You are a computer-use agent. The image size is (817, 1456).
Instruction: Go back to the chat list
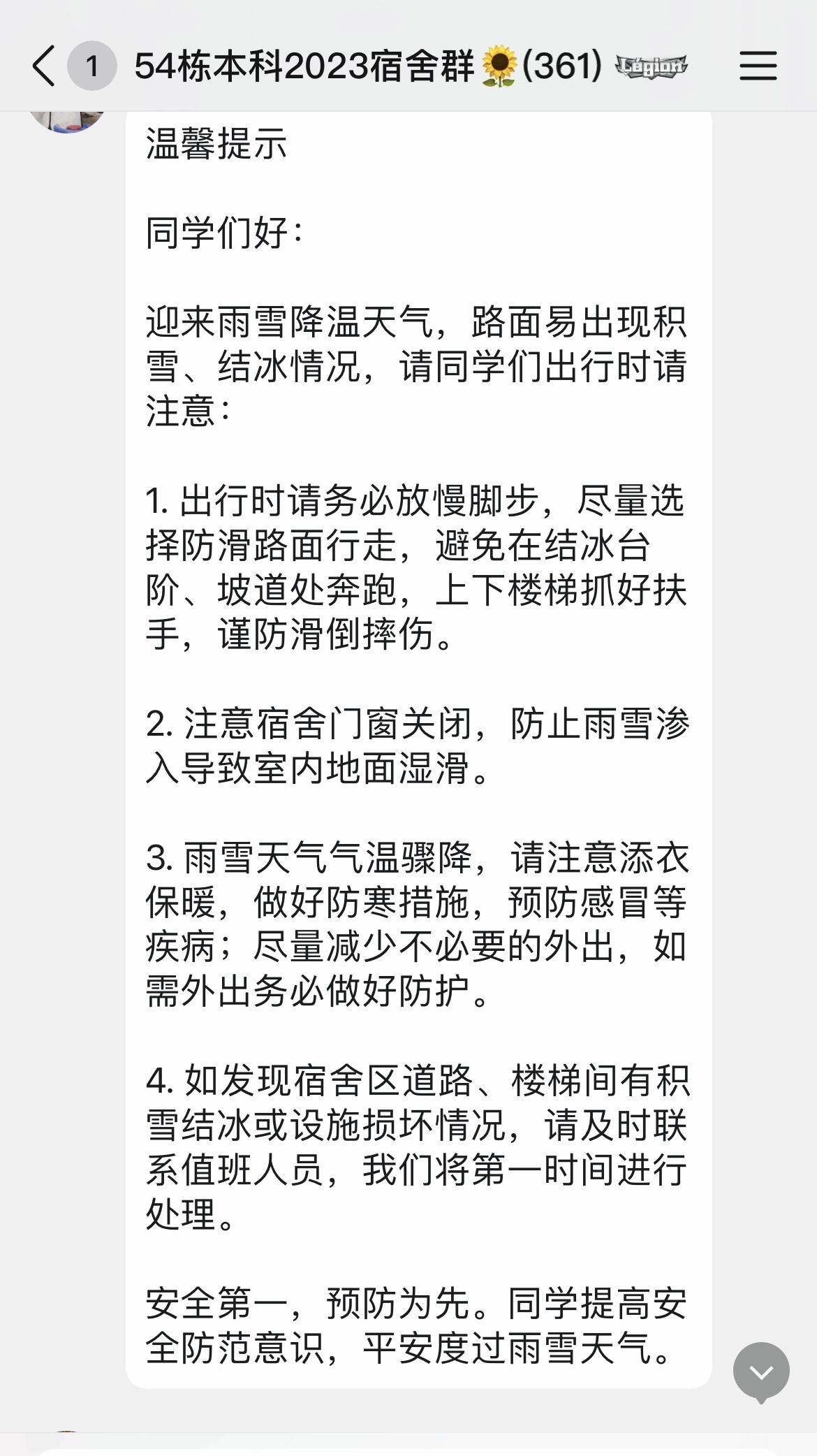(x=43, y=66)
